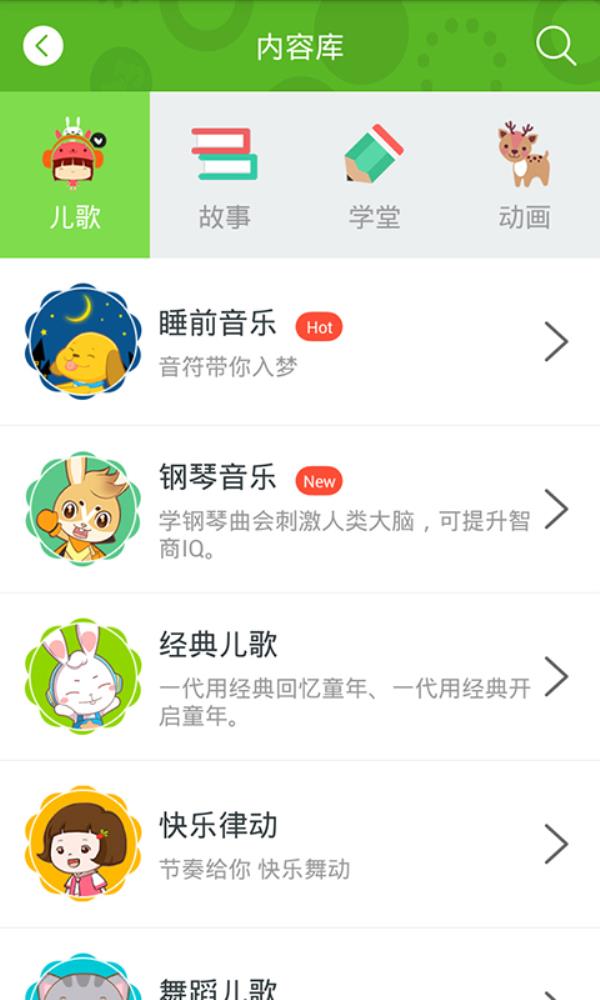Image resolution: width=600 pixels, height=1000 pixels.
Task: Open the 睡前音乐 category
Action: click(x=300, y=342)
